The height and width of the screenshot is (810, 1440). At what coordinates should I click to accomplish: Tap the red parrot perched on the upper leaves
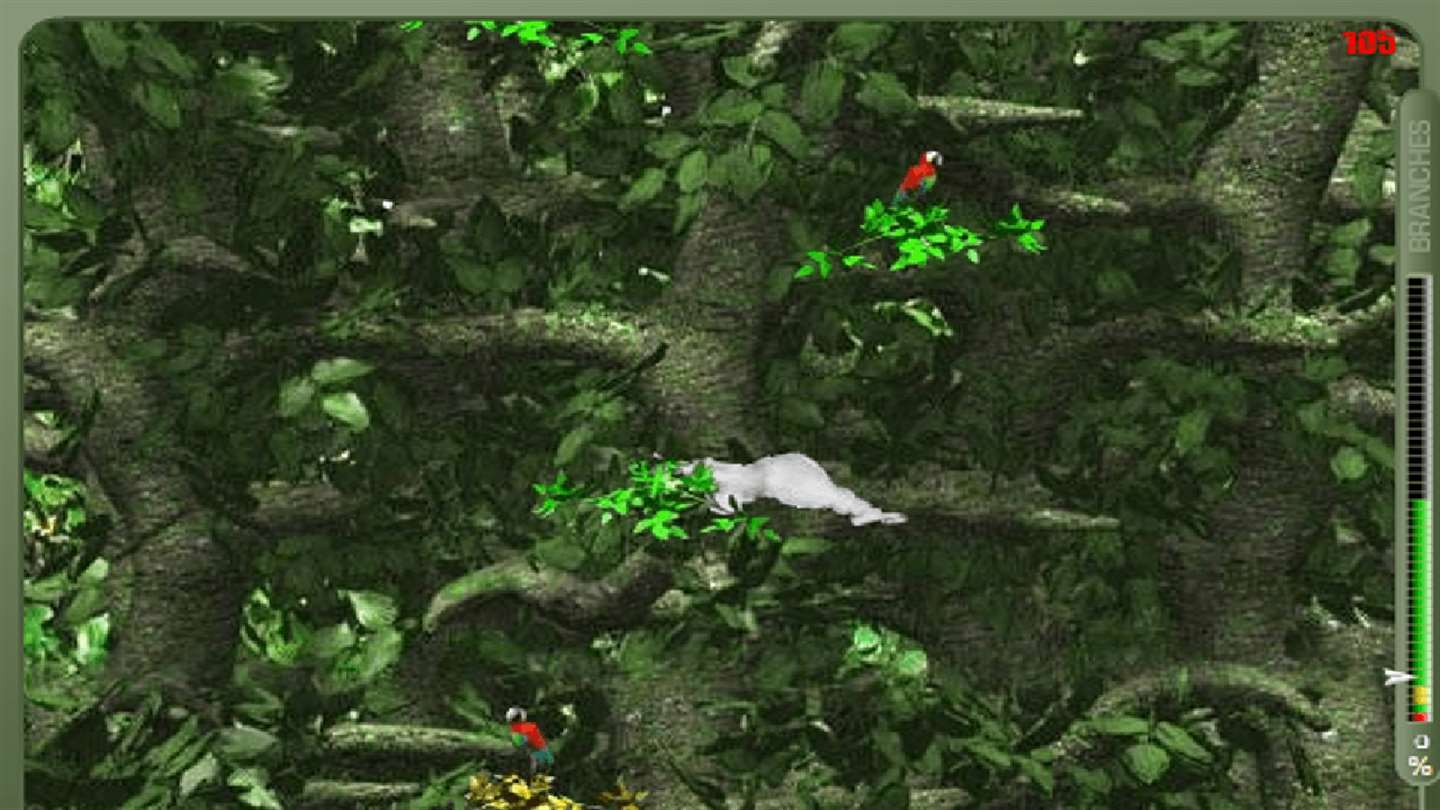coord(918,177)
